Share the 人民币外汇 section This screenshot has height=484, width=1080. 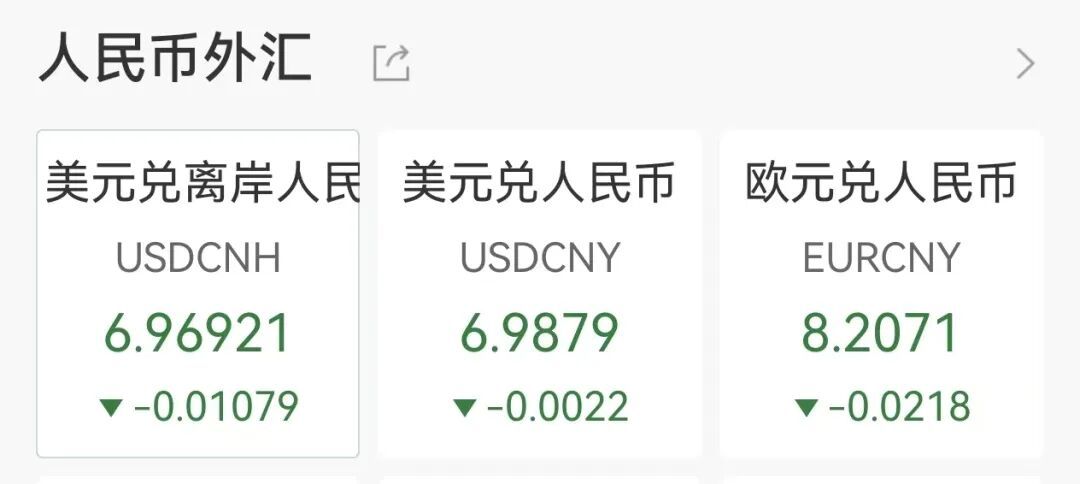click(391, 63)
